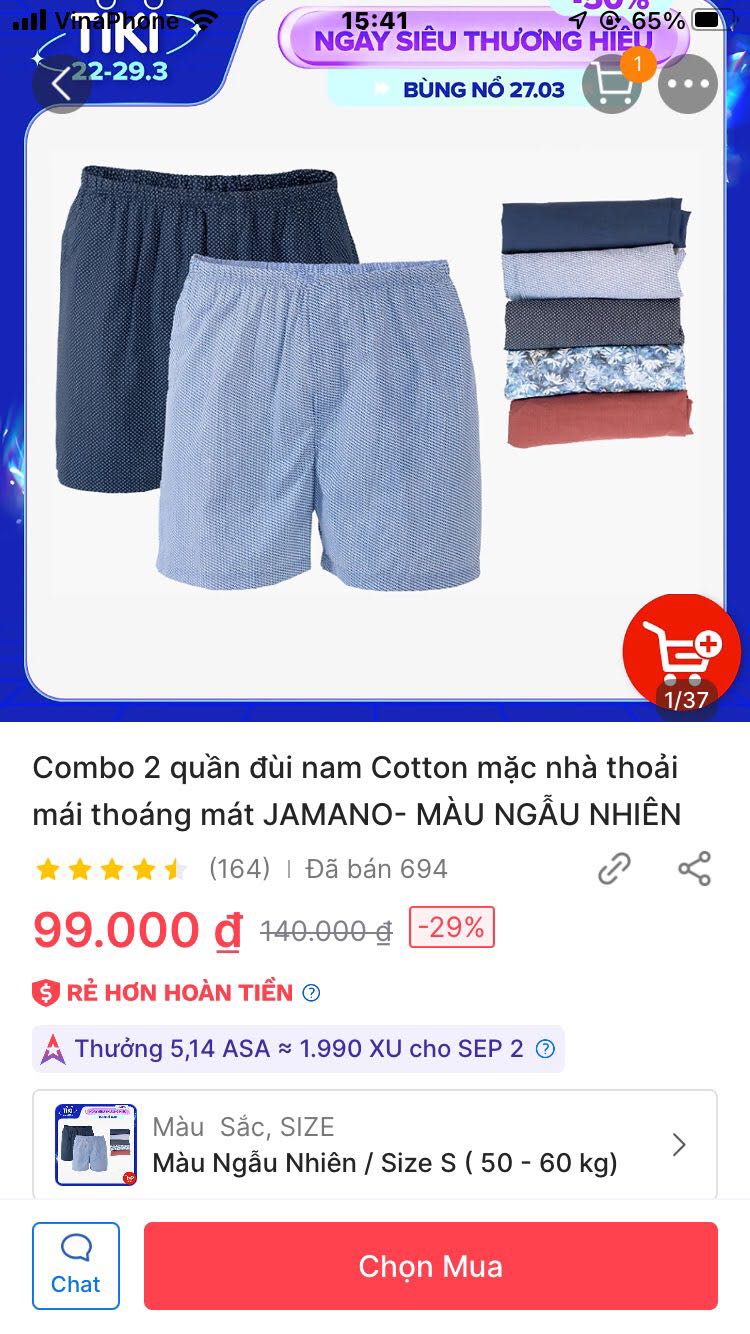Go back using the top-left arrow
This screenshot has width=750, height=1334.
[x=61, y=84]
